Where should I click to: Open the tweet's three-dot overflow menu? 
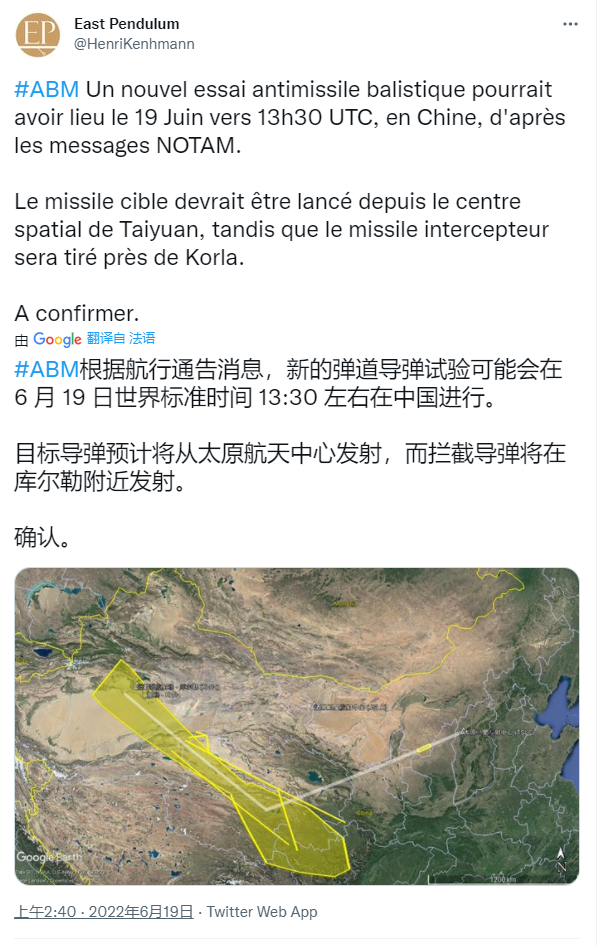pyautogui.click(x=570, y=24)
